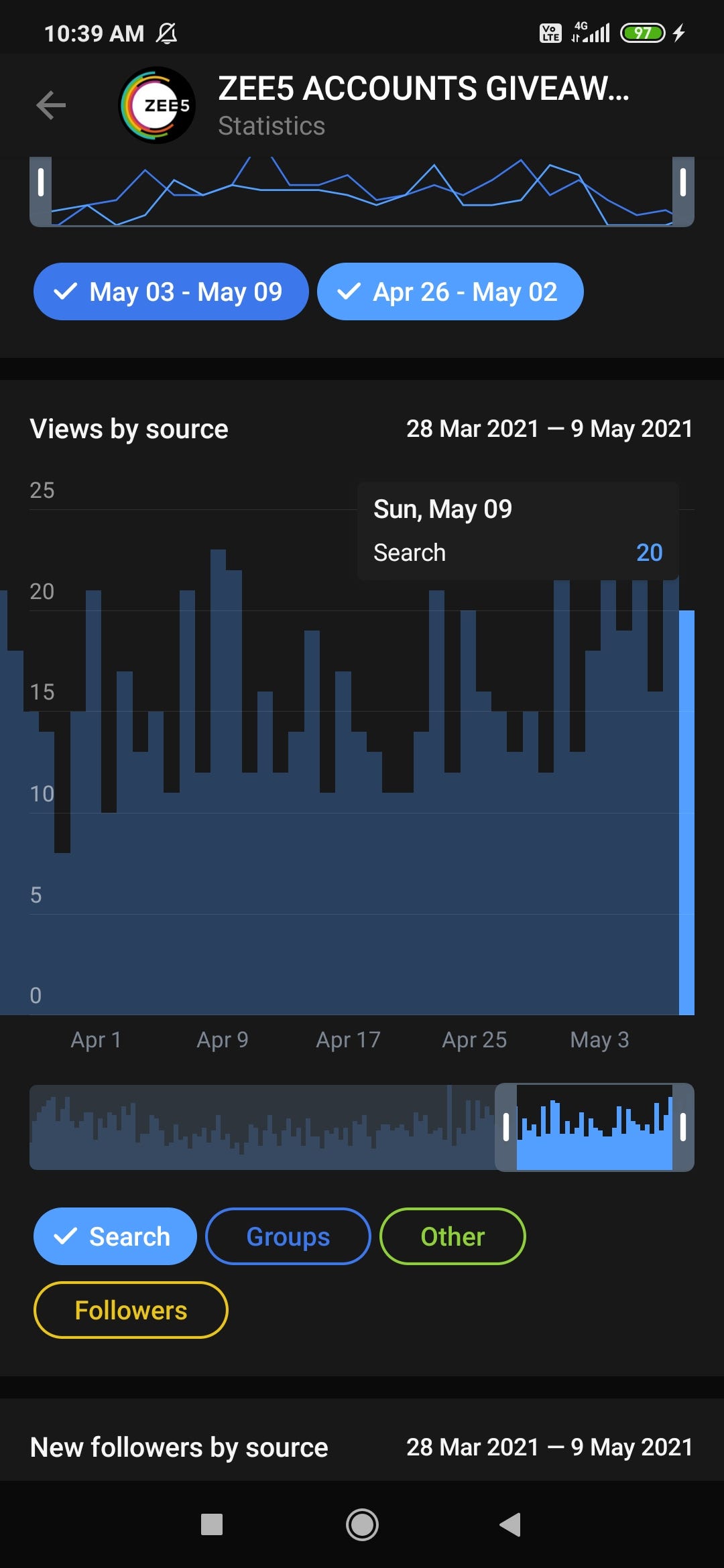The width and height of the screenshot is (724, 1568).
Task: Tap the system home button
Action: pos(362,1525)
